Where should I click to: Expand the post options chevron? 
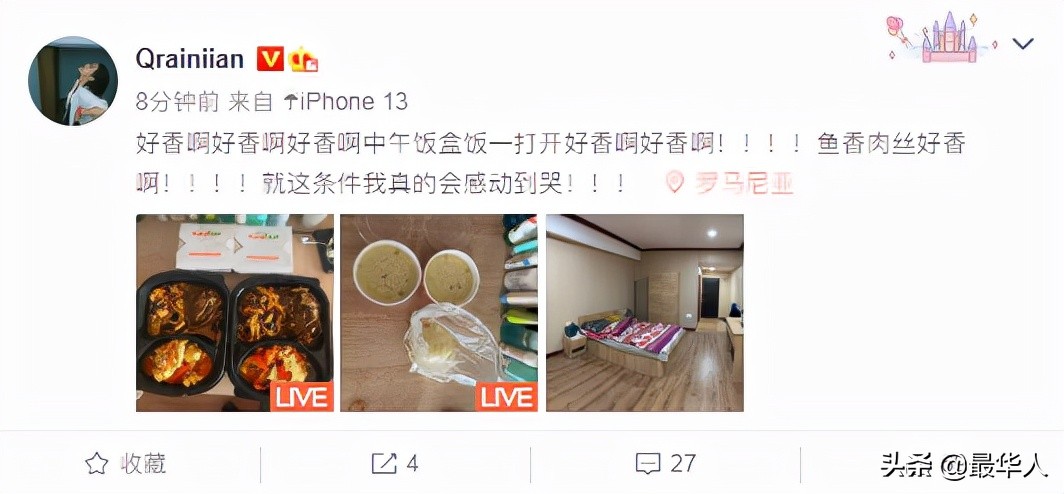pyautogui.click(x=1023, y=44)
